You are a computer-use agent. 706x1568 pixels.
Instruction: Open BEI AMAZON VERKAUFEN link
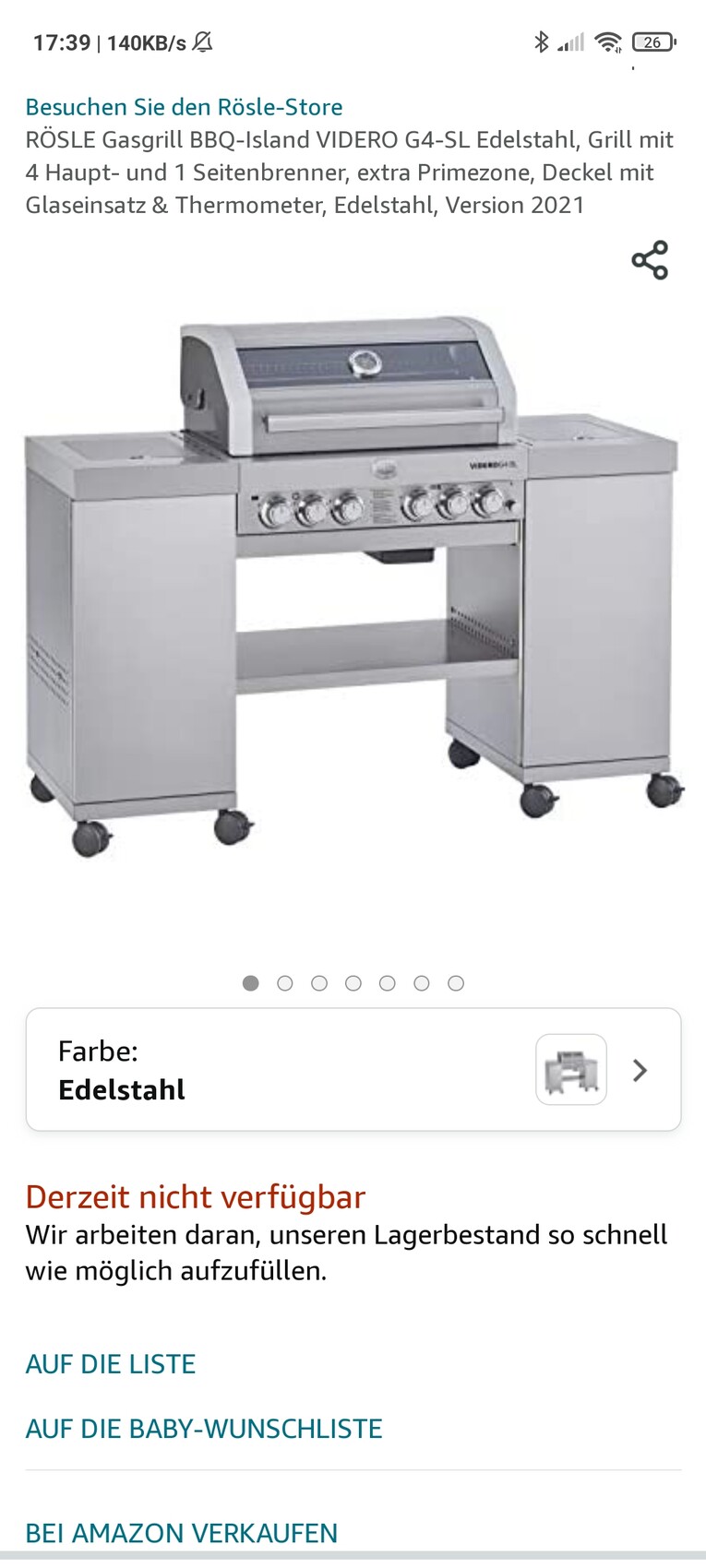point(182,1533)
